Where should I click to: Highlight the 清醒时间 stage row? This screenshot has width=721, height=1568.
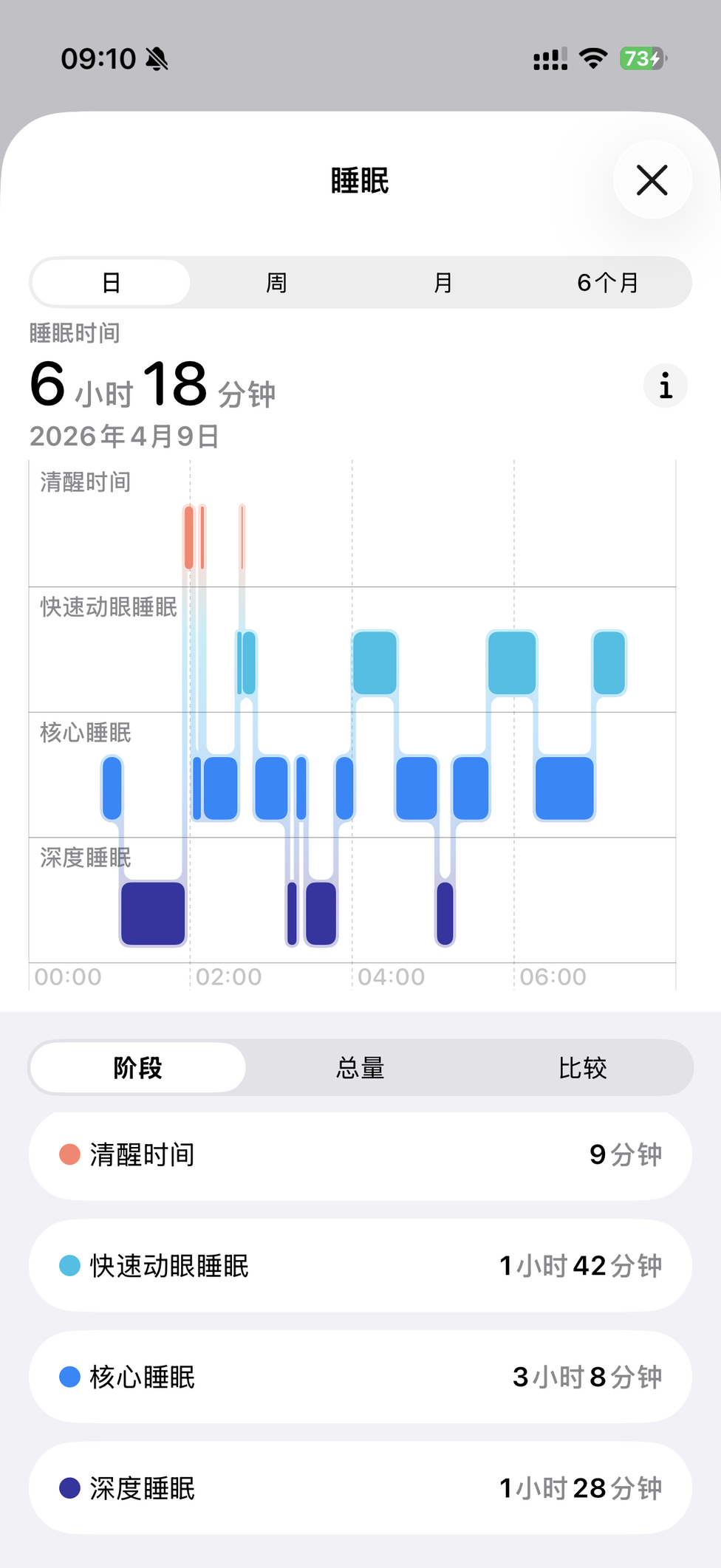(x=360, y=1155)
